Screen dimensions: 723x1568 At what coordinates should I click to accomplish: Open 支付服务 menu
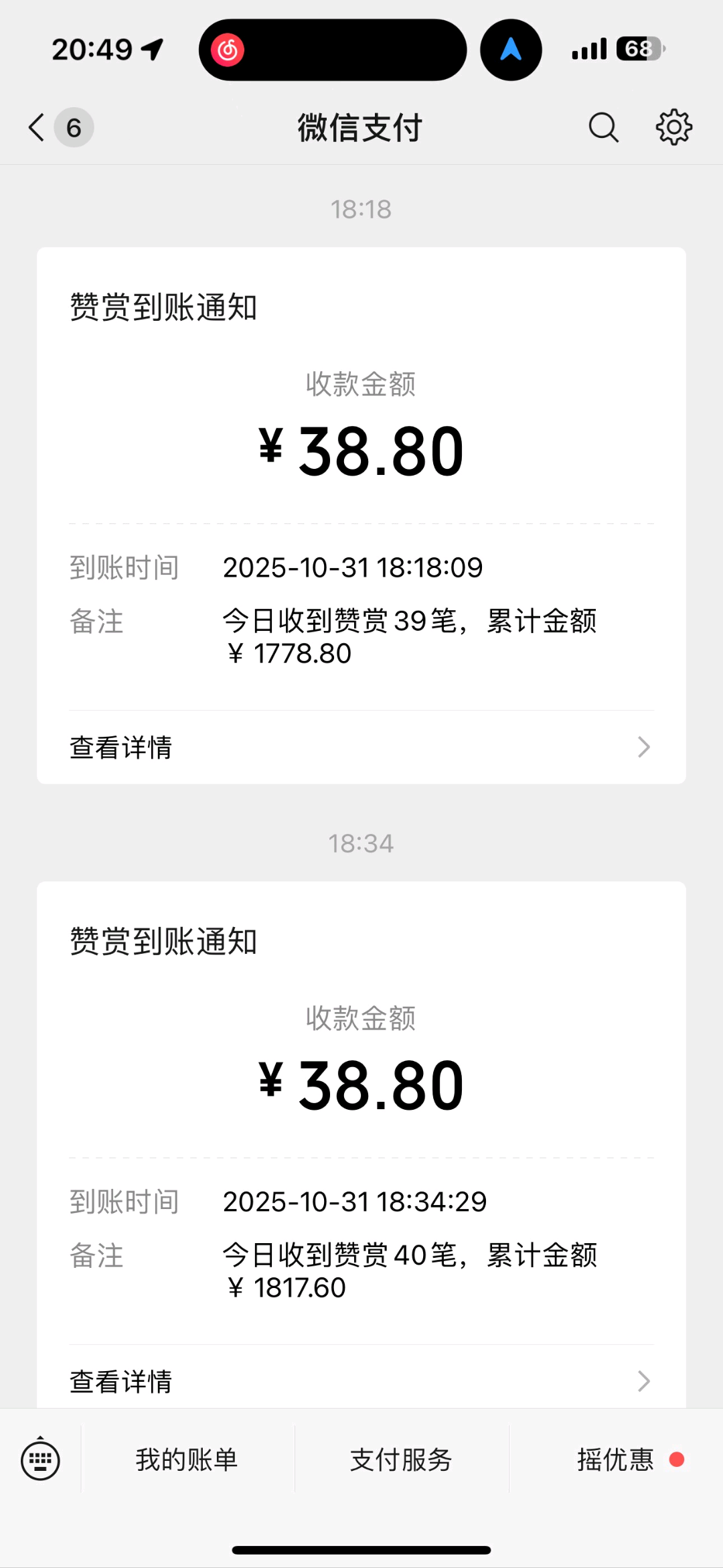pyautogui.click(x=401, y=1460)
